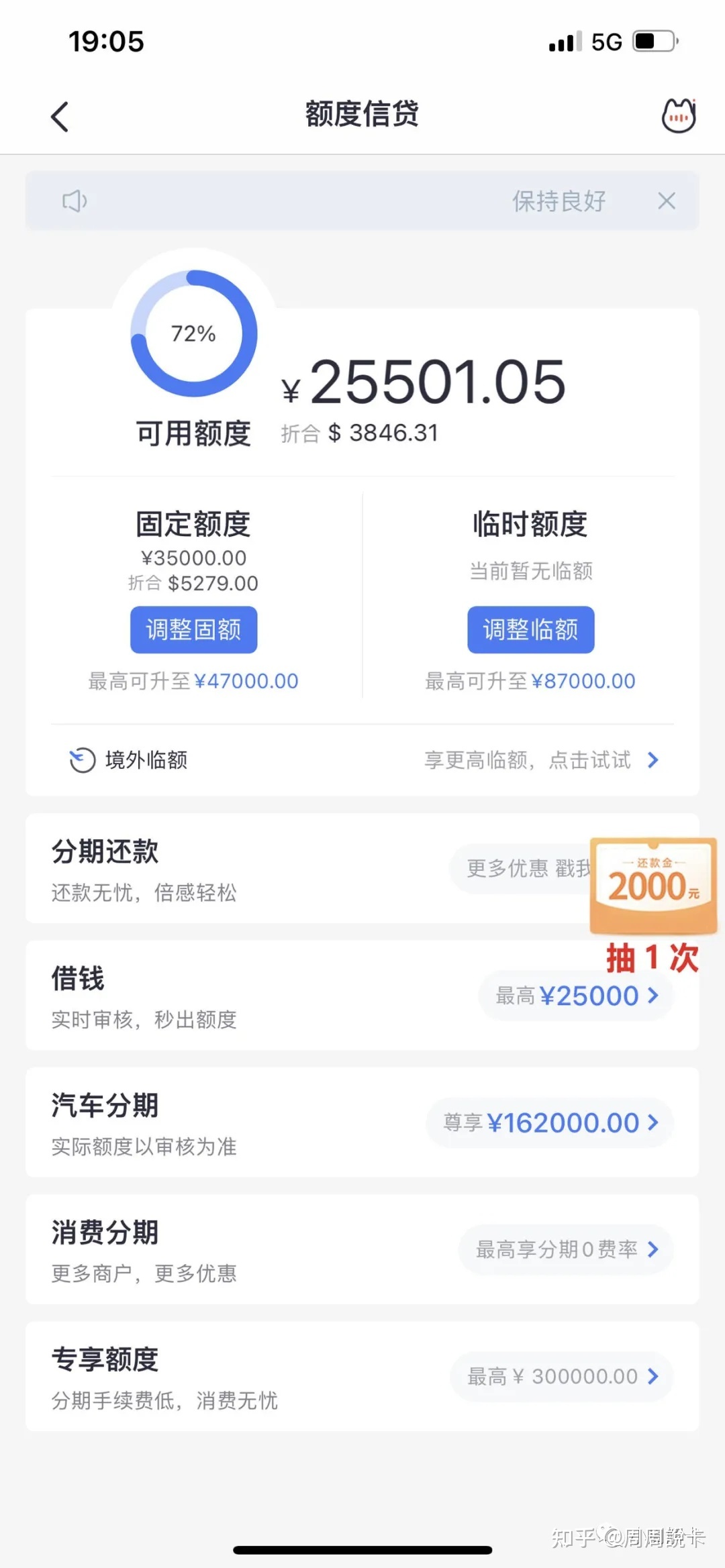The width and height of the screenshot is (725, 1568).
Task: Open the customer service mascot icon
Action: click(679, 115)
